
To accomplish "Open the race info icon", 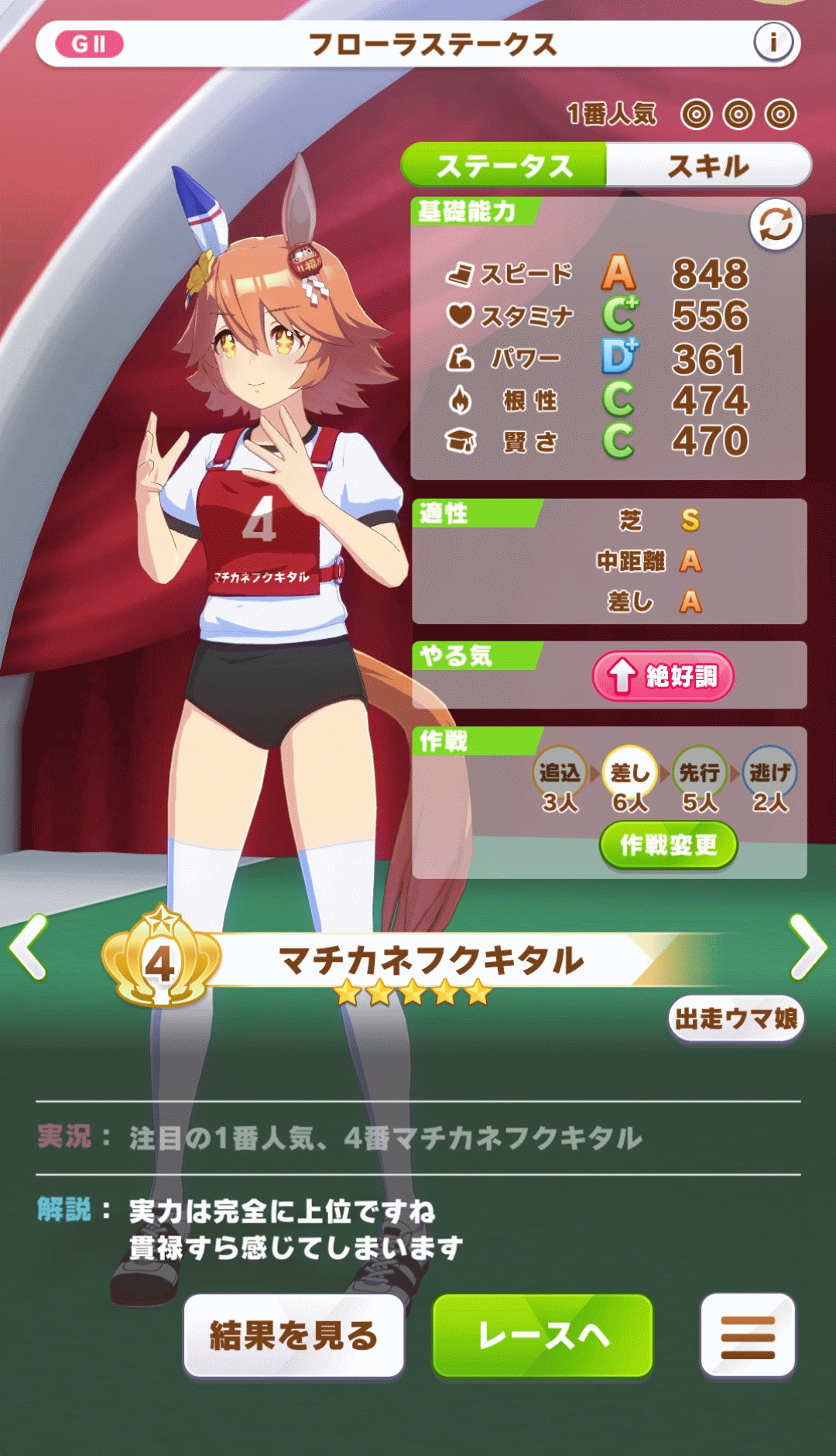I will (773, 43).
